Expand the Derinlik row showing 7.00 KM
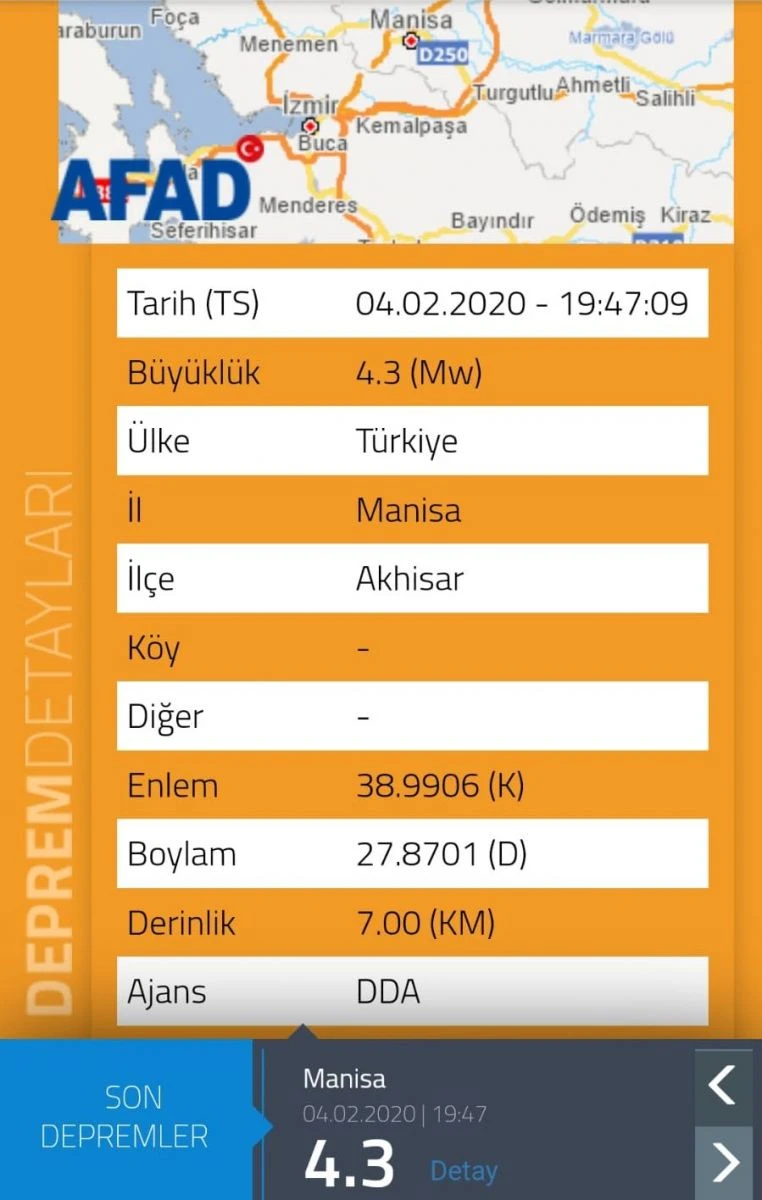762x1200 pixels. click(413, 923)
